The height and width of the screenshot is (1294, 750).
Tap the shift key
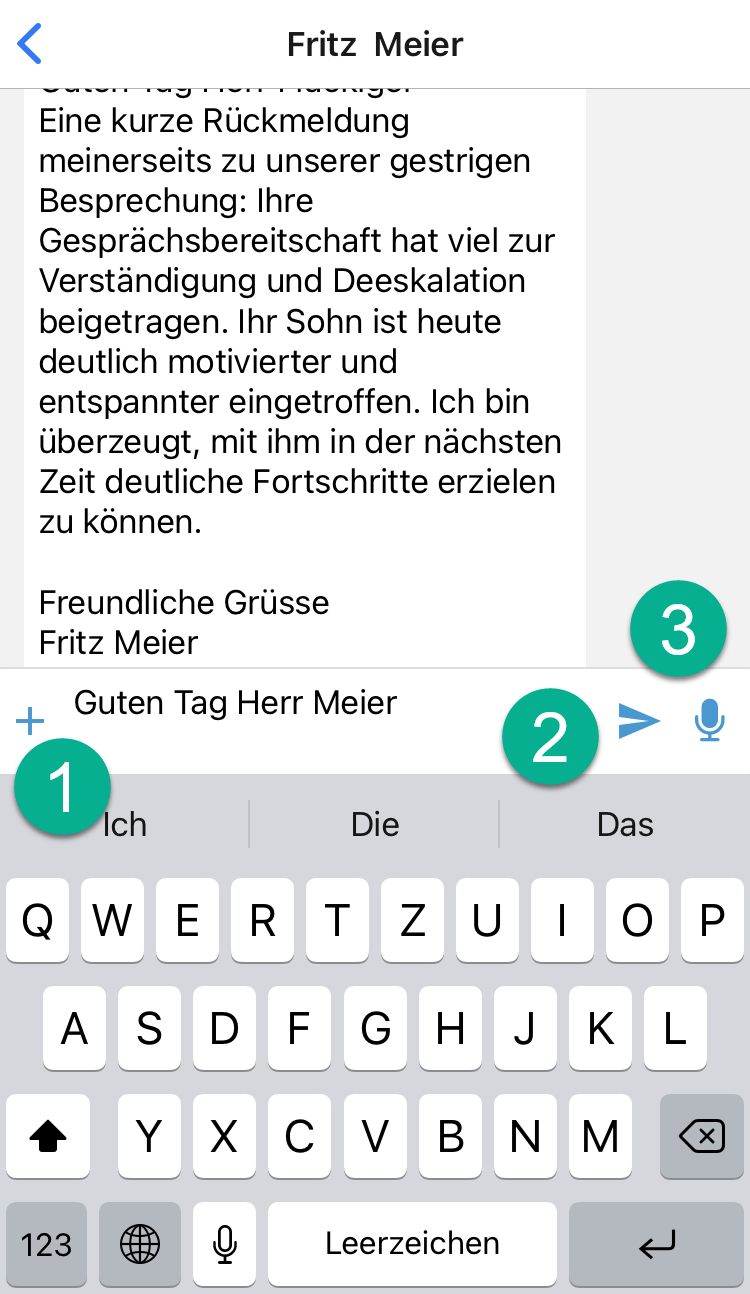(48, 1136)
